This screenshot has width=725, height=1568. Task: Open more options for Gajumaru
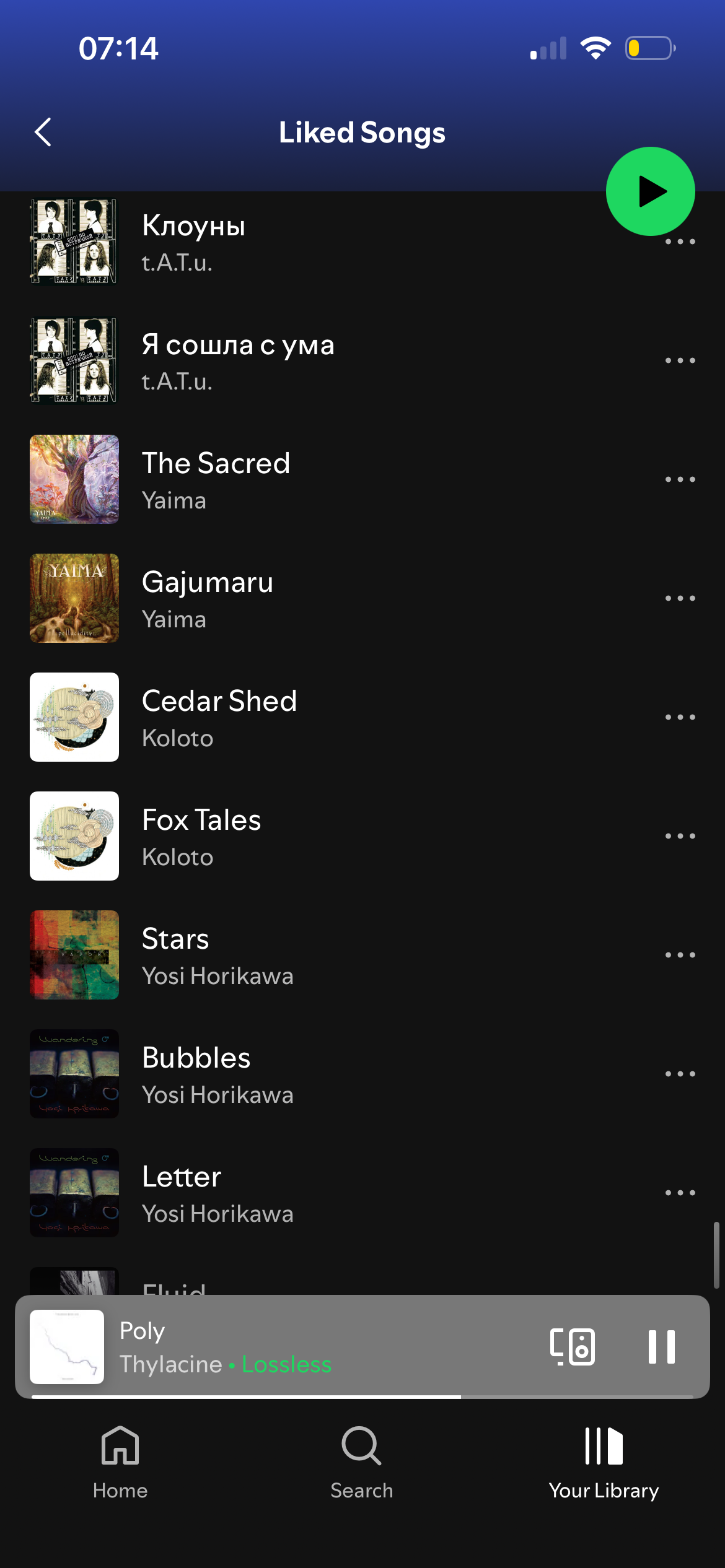pos(680,598)
